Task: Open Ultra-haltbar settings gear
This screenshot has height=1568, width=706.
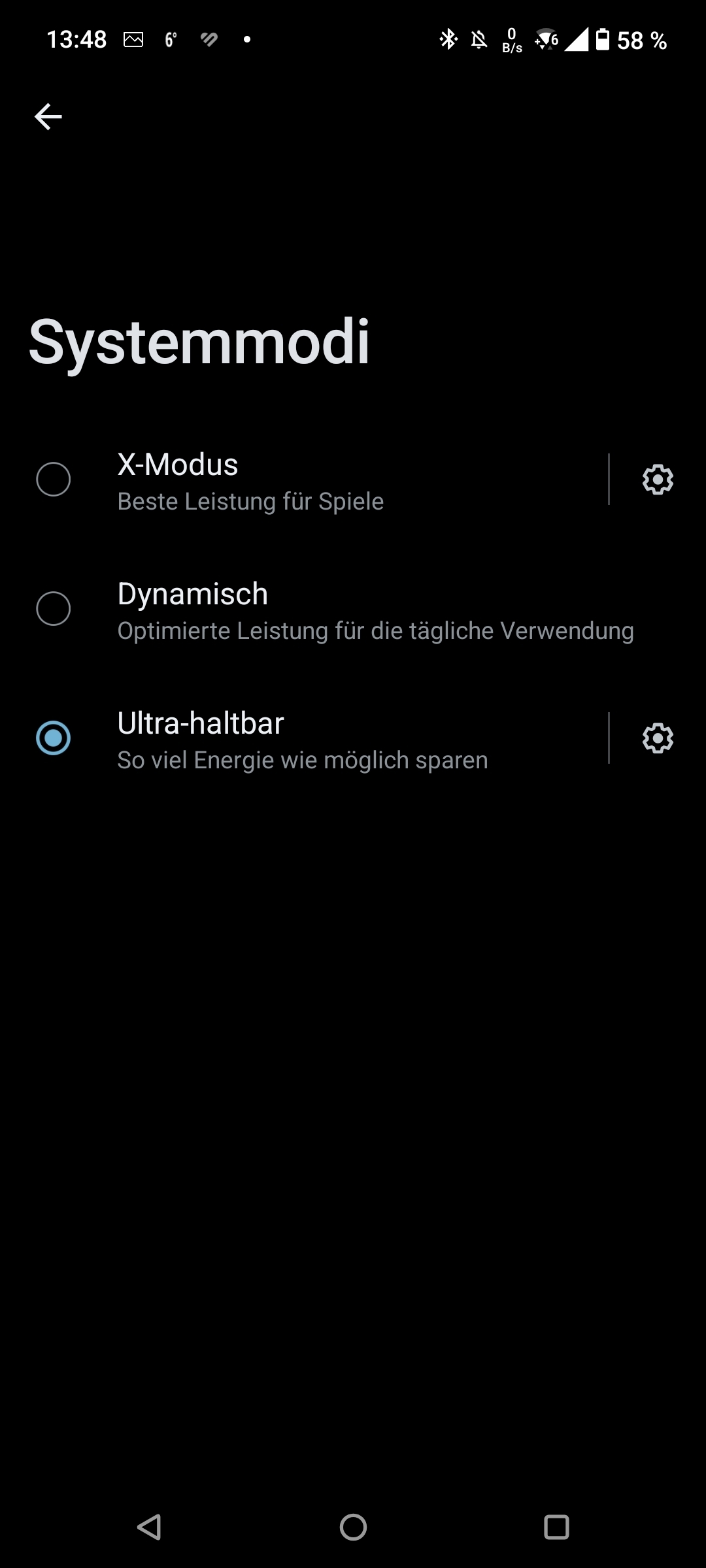Action: pos(658,738)
